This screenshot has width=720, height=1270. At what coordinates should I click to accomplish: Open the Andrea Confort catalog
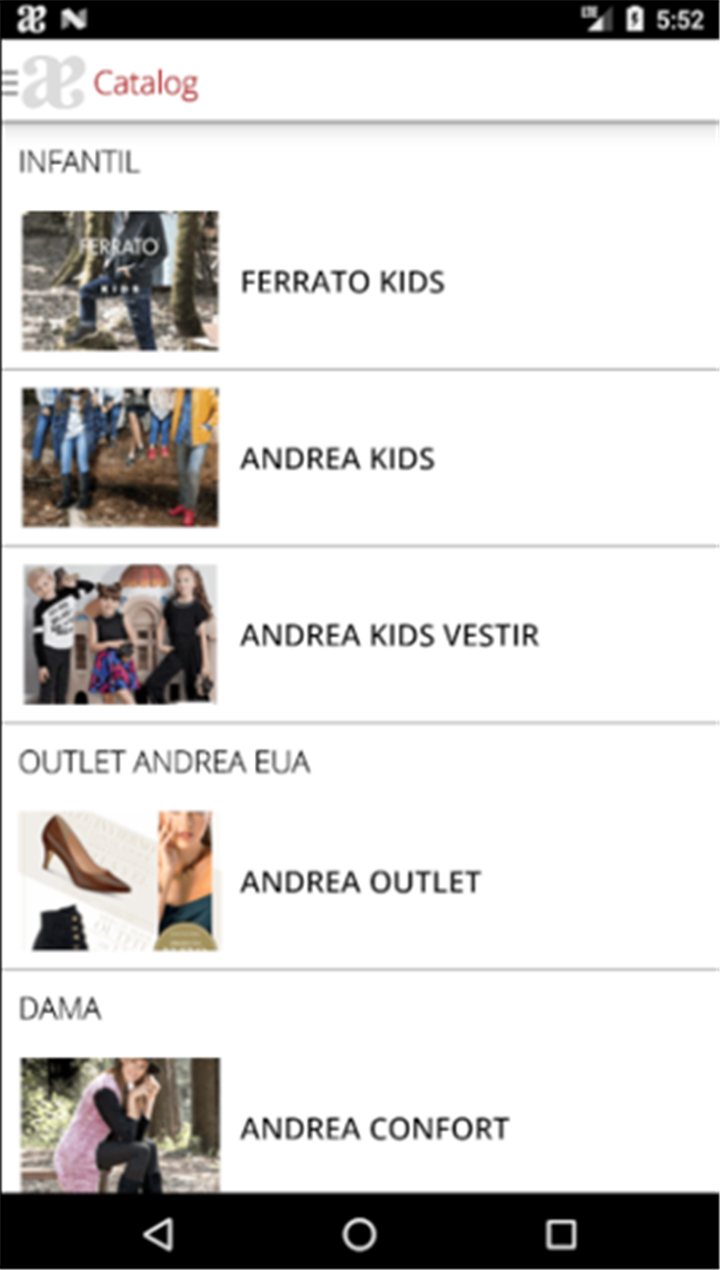pyautogui.click(x=360, y=1126)
